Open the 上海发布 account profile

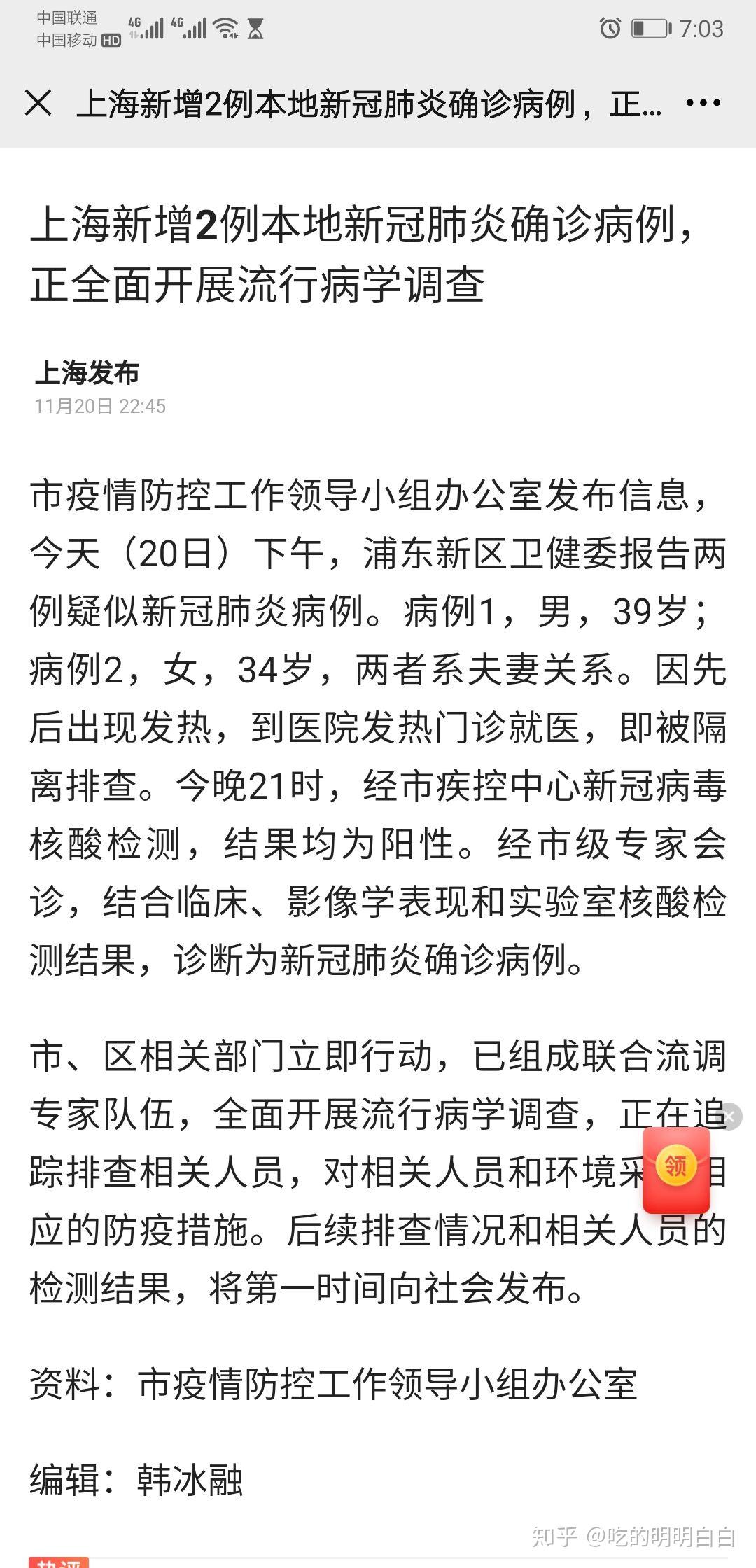coord(87,372)
